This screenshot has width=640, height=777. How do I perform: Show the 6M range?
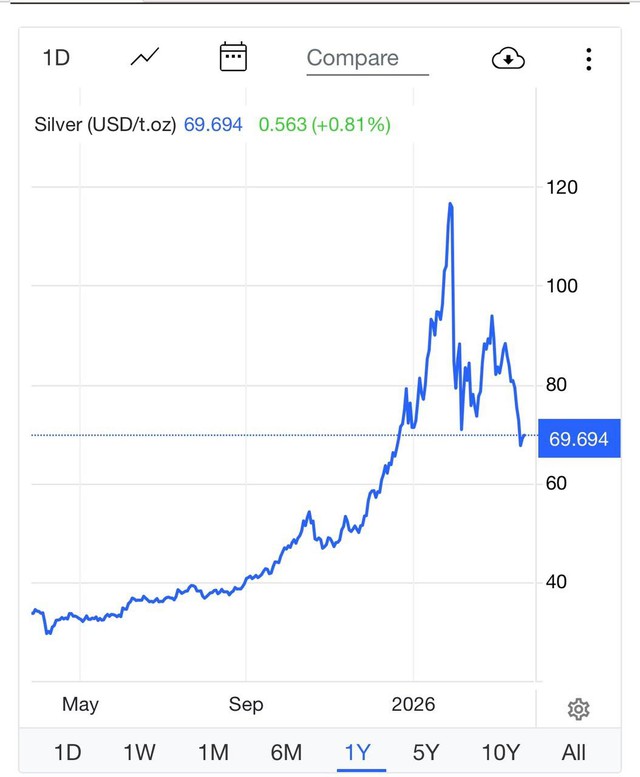[285, 752]
